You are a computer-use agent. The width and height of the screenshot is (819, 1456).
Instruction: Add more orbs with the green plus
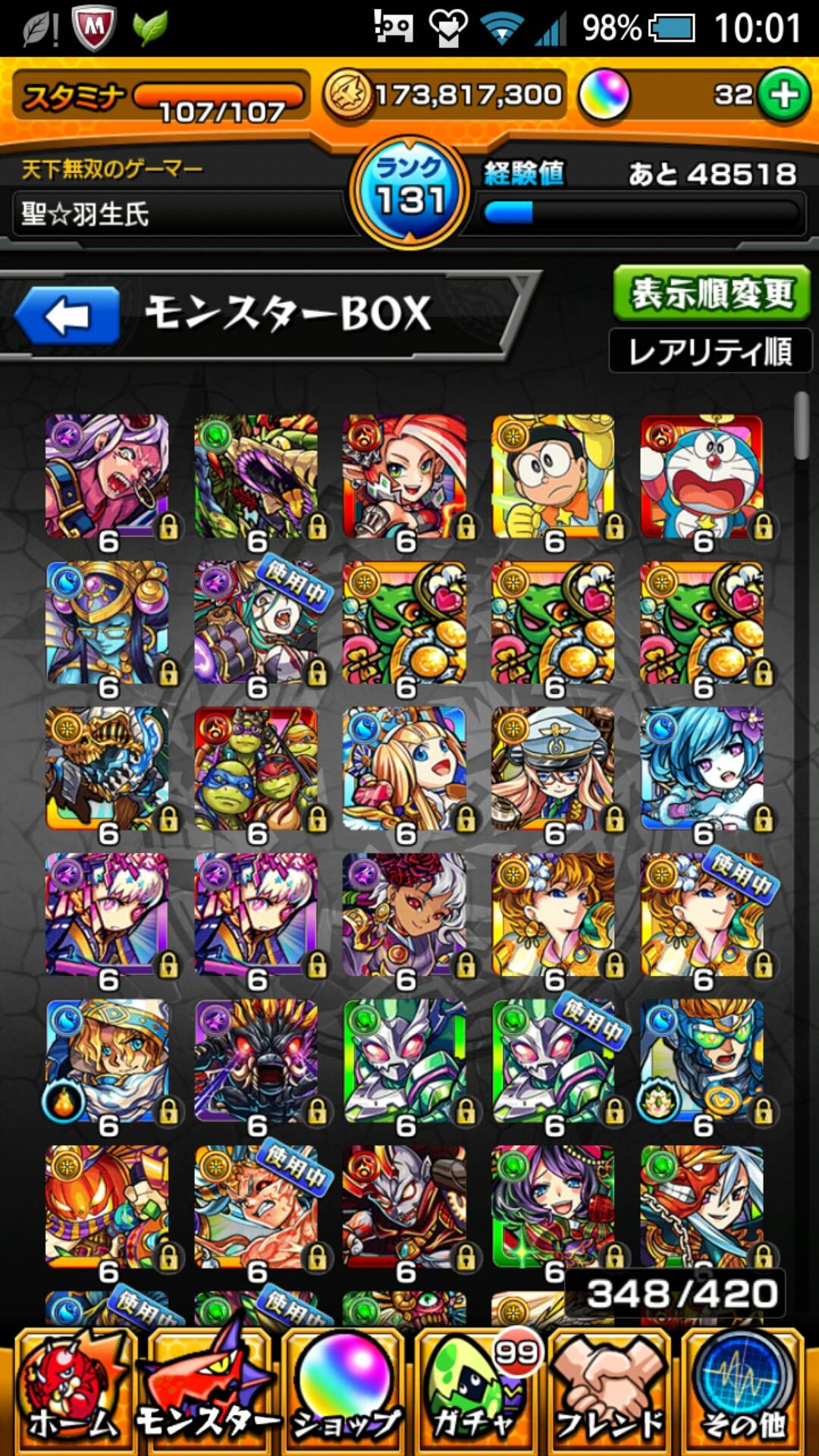click(784, 96)
